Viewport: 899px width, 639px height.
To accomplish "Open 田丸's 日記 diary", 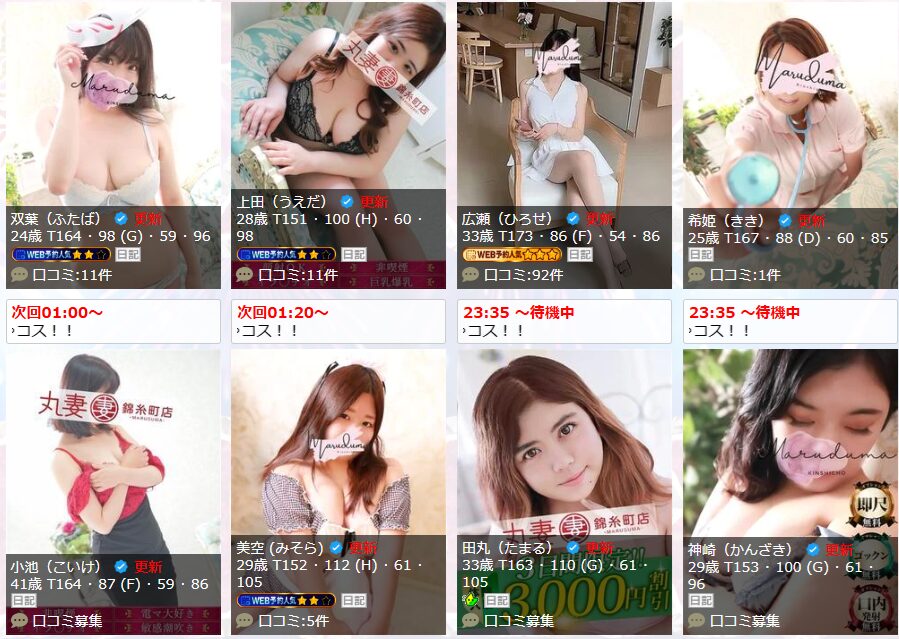I will coord(496,600).
